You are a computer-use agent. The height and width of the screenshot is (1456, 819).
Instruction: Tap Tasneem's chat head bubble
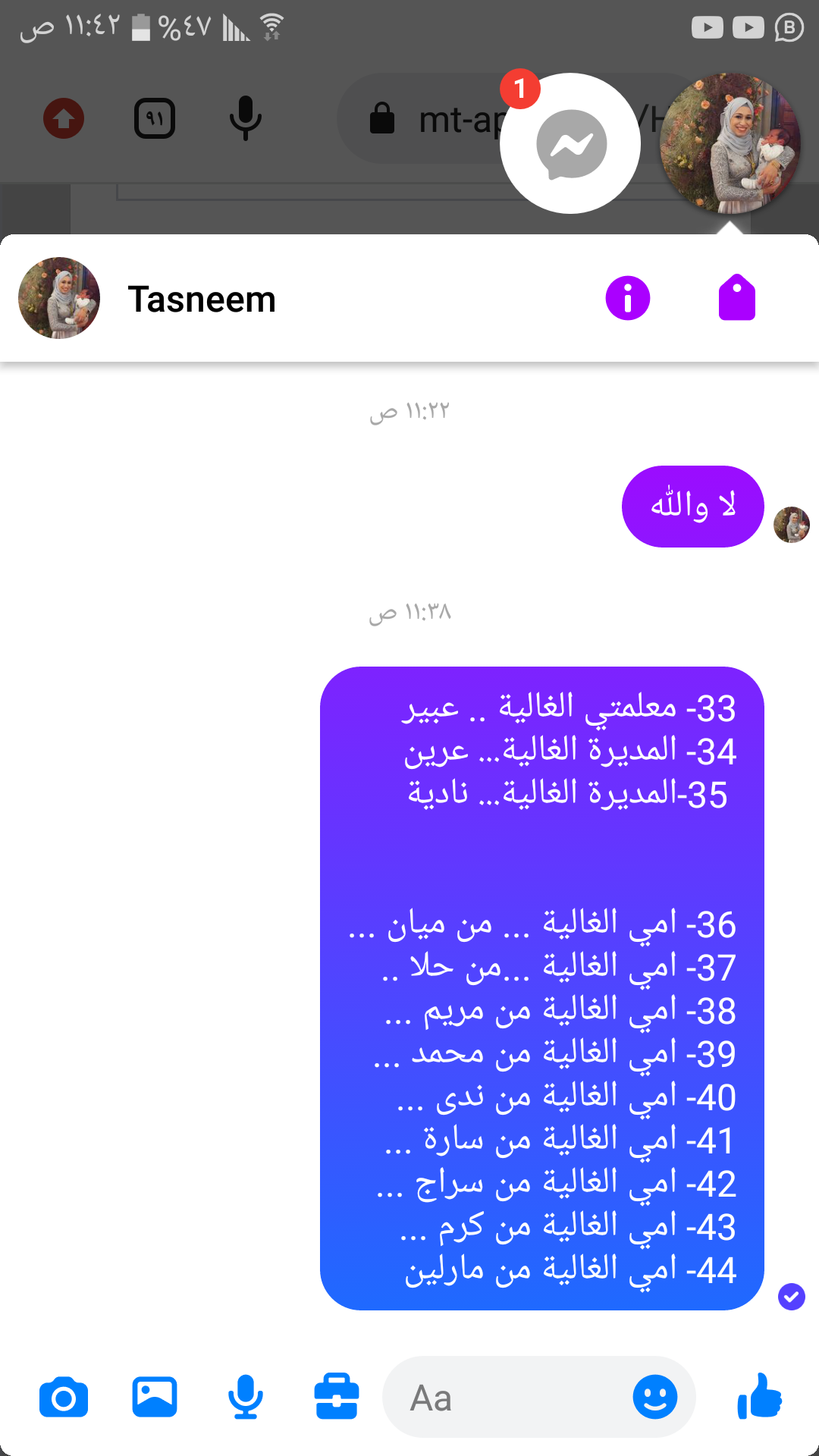(730, 143)
